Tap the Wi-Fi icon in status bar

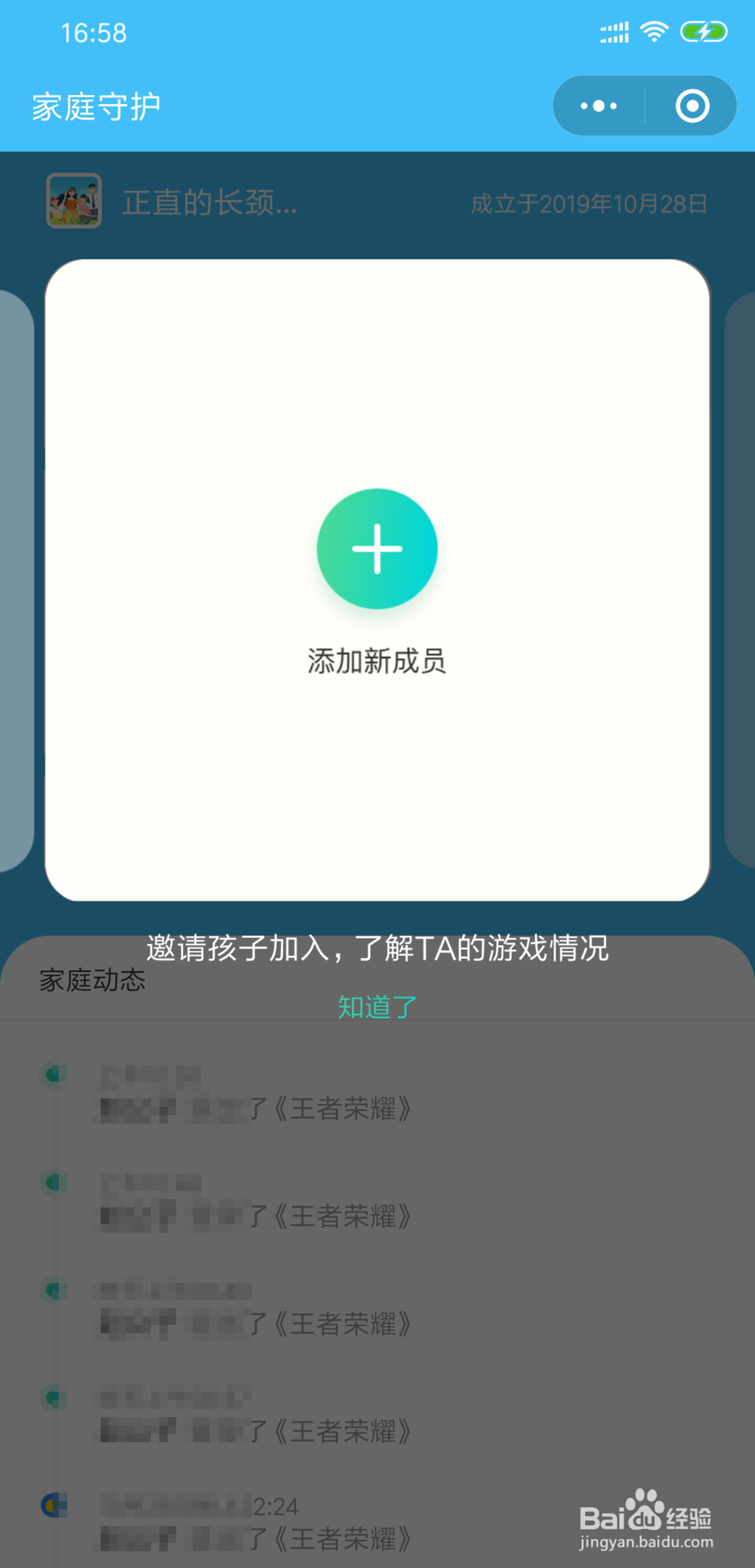tap(654, 30)
